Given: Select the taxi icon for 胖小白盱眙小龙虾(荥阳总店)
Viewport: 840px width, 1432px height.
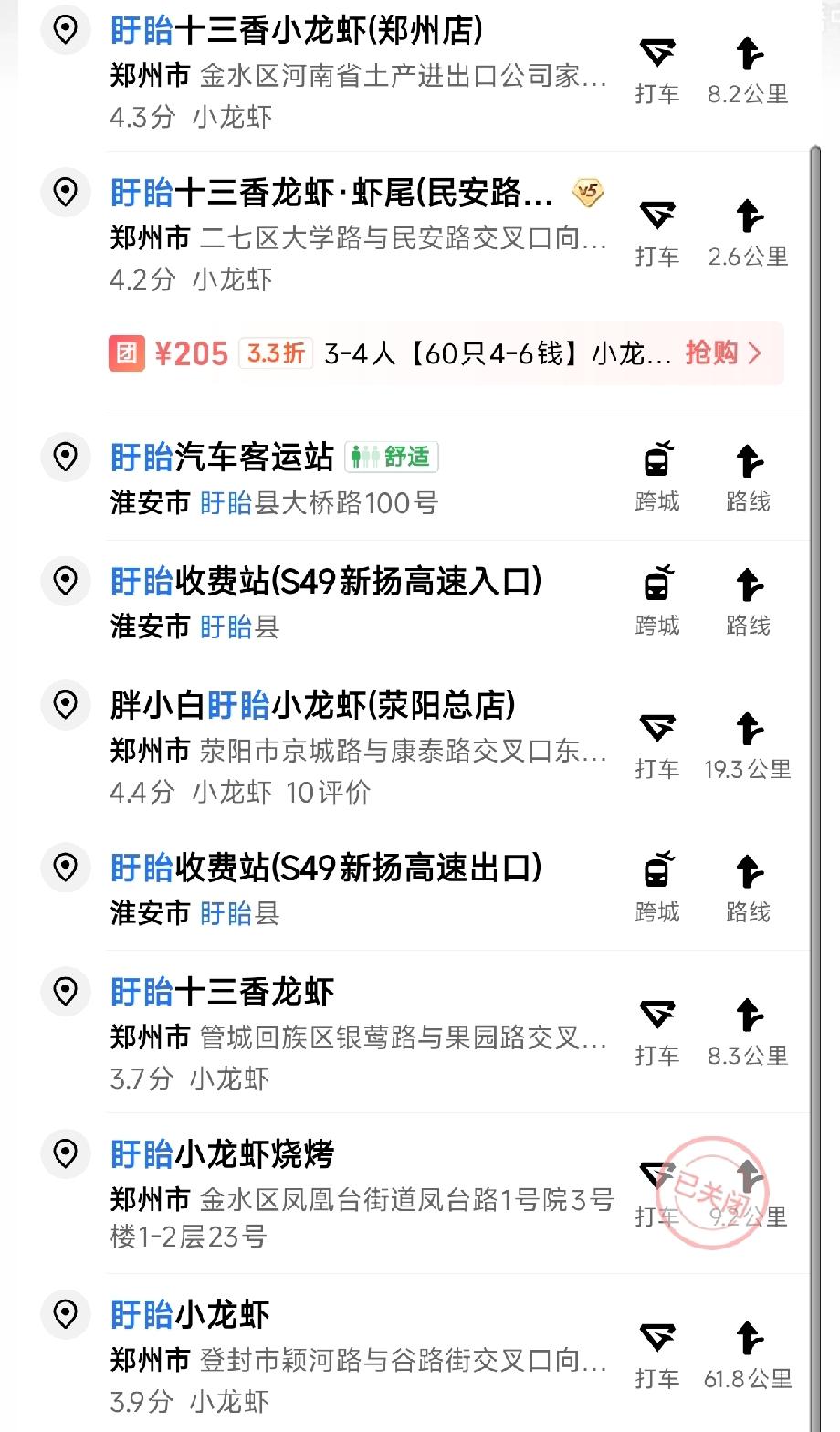Looking at the screenshot, I should [x=658, y=731].
